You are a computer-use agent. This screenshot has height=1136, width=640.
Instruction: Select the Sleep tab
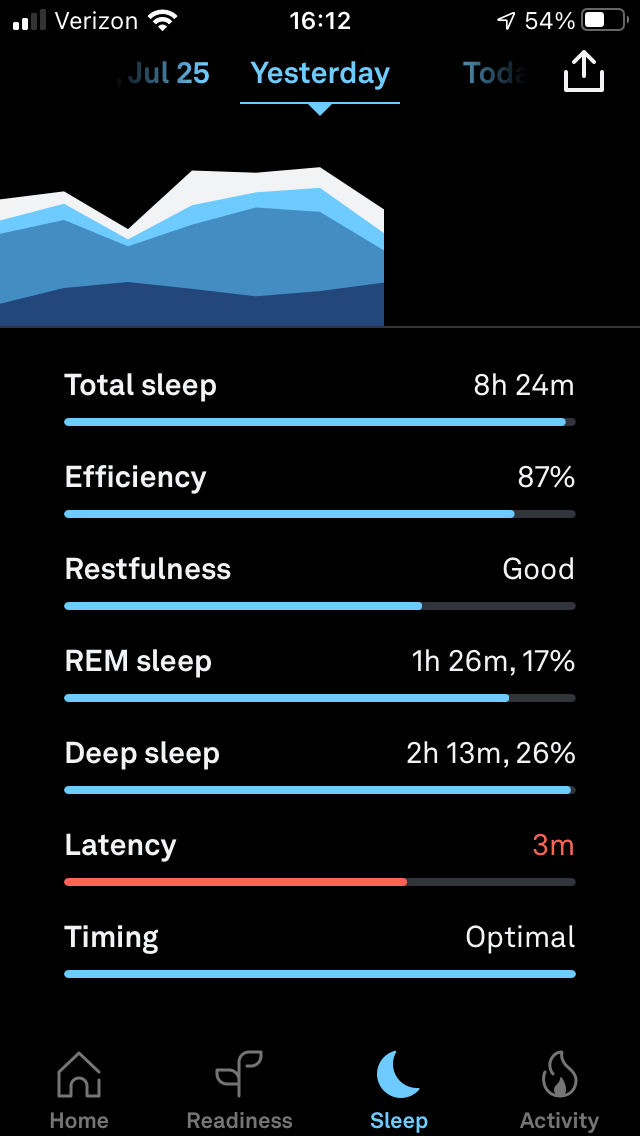pos(399,1090)
